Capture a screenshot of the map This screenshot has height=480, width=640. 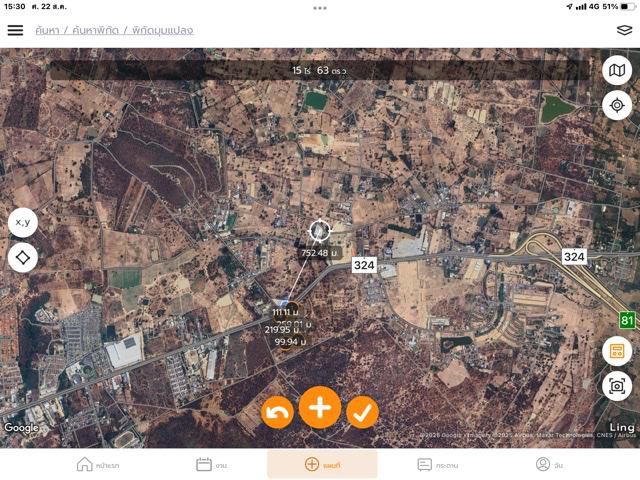[x=617, y=386]
